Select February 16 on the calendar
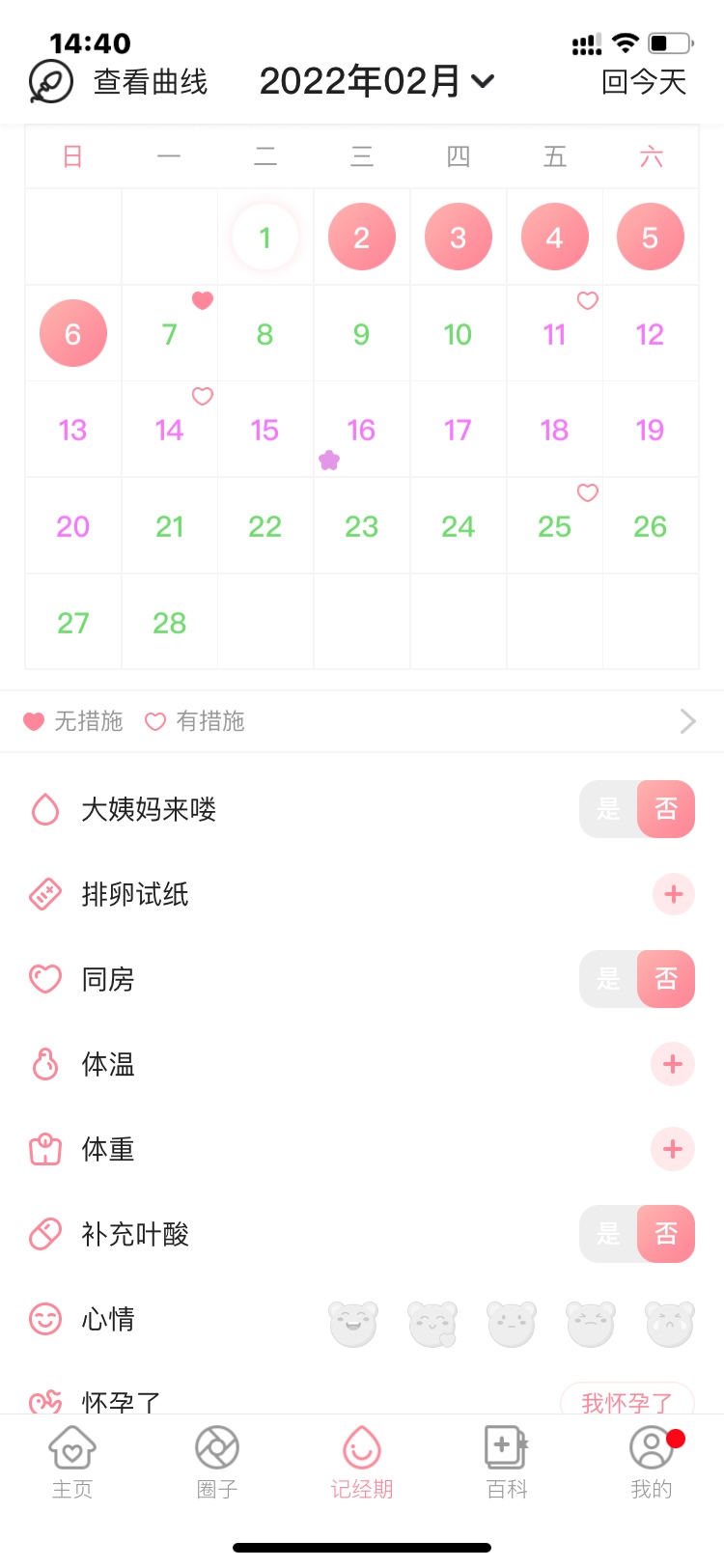This screenshot has height=1568, width=724. point(361,431)
